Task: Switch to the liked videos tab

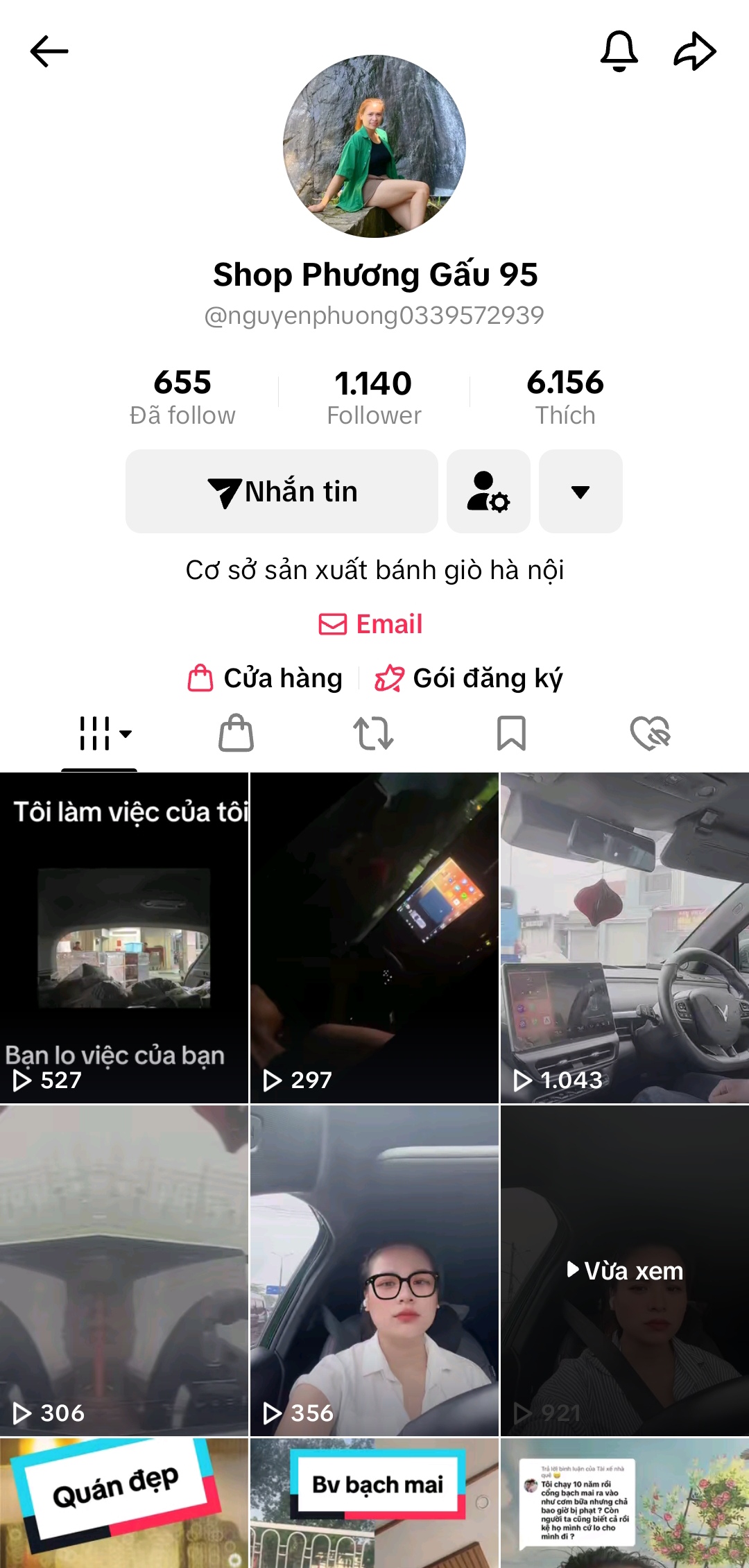Action: click(650, 734)
